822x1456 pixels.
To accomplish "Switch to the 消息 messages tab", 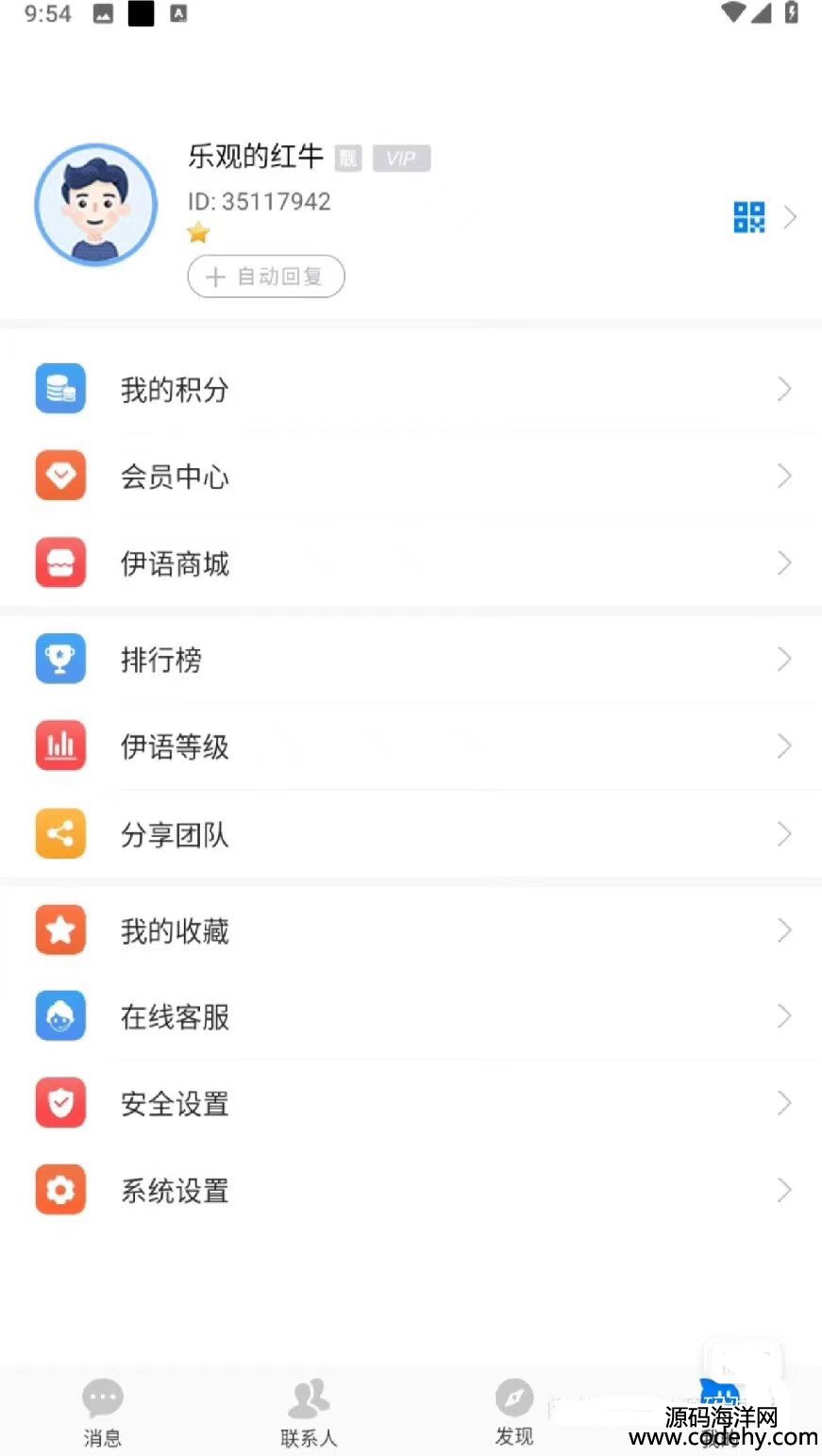I will click(x=102, y=1411).
